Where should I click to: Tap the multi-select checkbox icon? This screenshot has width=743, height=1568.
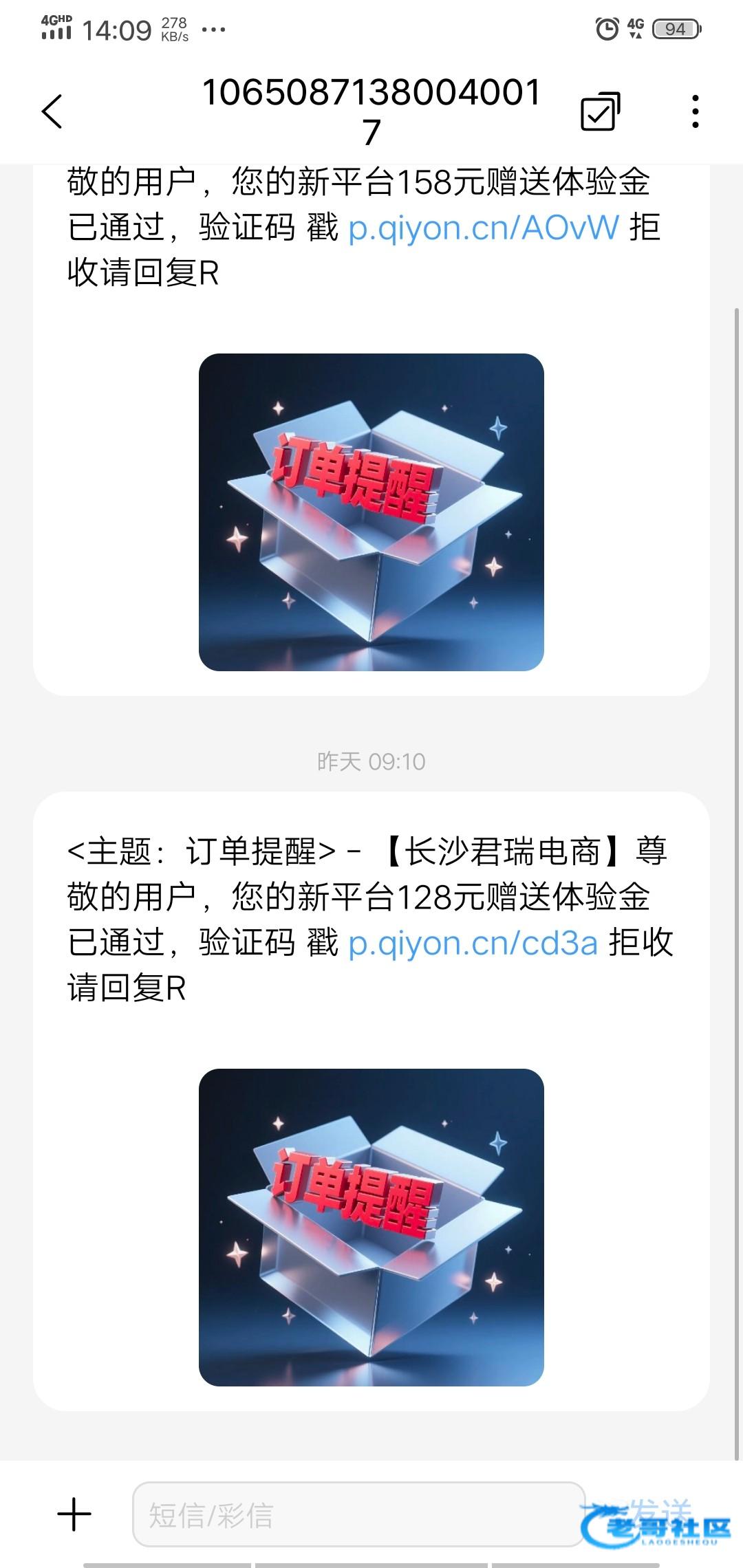pyautogui.click(x=600, y=111)
